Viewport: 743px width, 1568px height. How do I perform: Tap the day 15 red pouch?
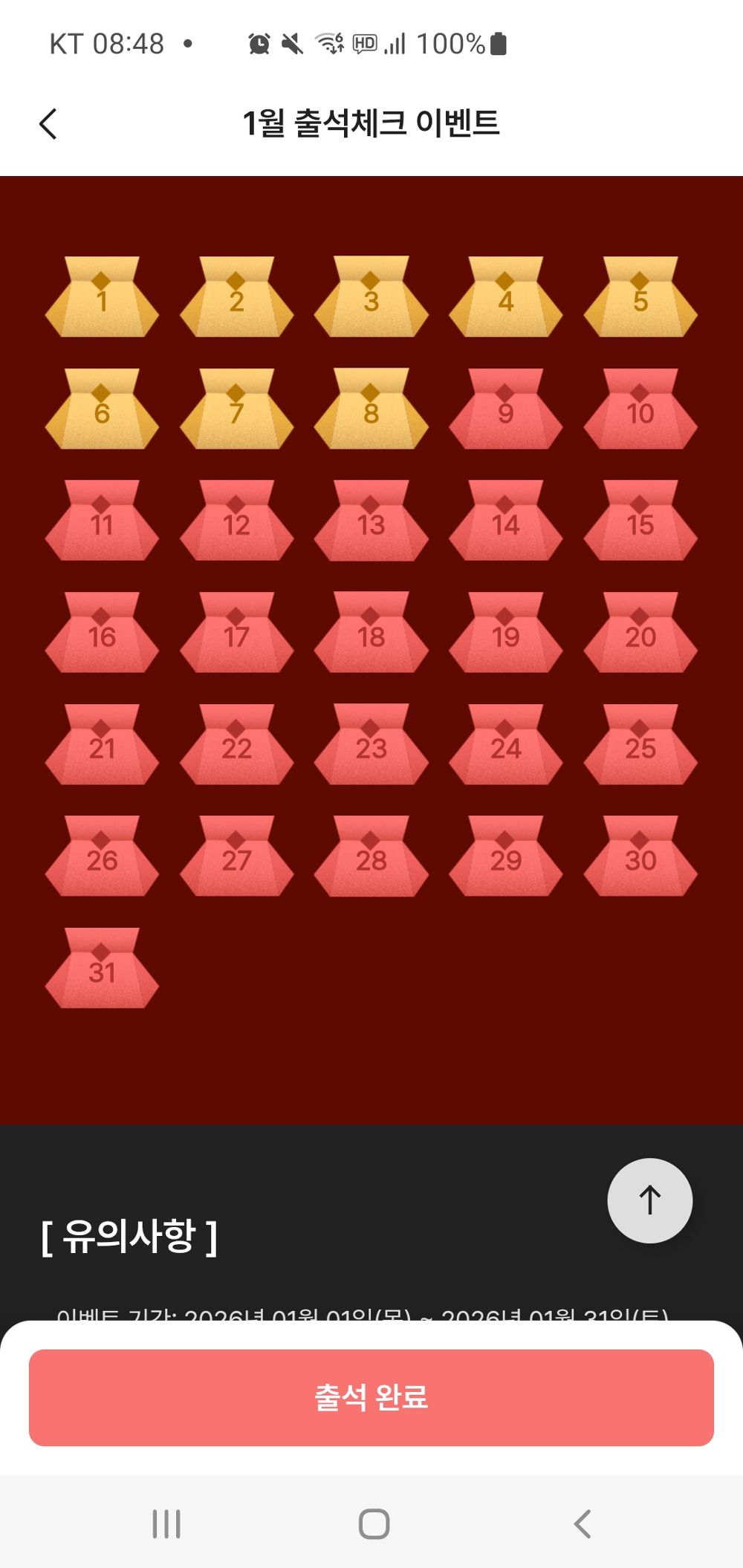tap(640, 521)
